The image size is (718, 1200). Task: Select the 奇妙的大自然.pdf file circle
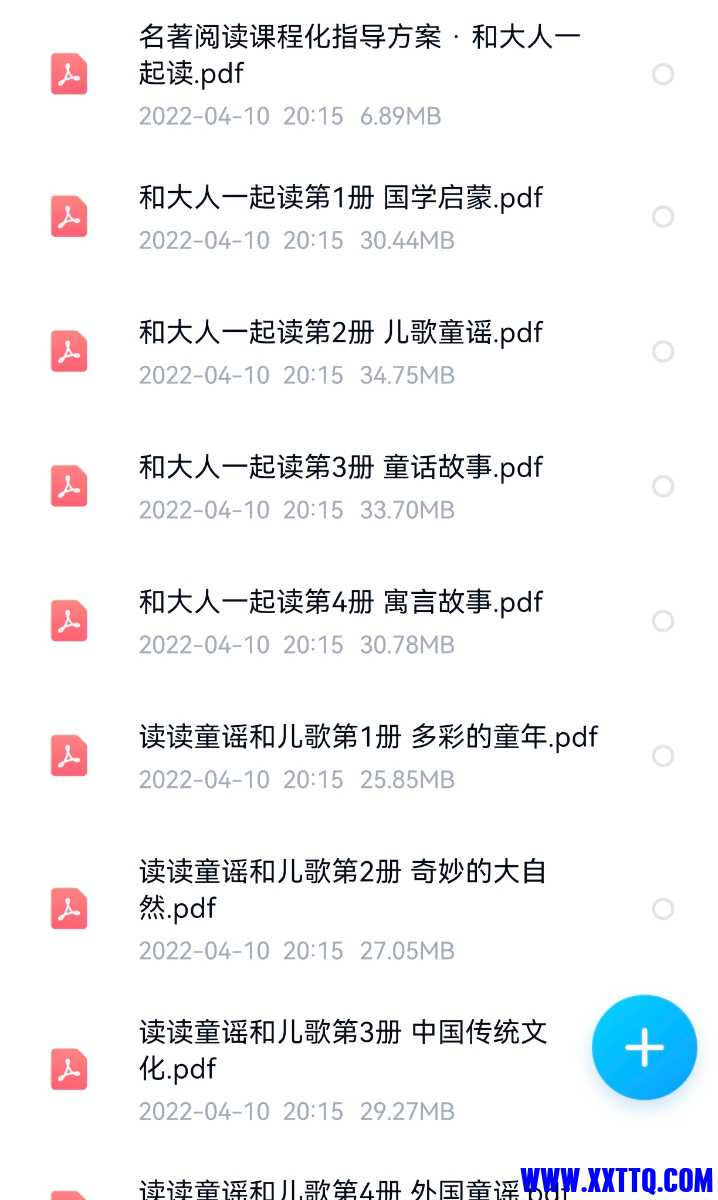click(663, 909)
